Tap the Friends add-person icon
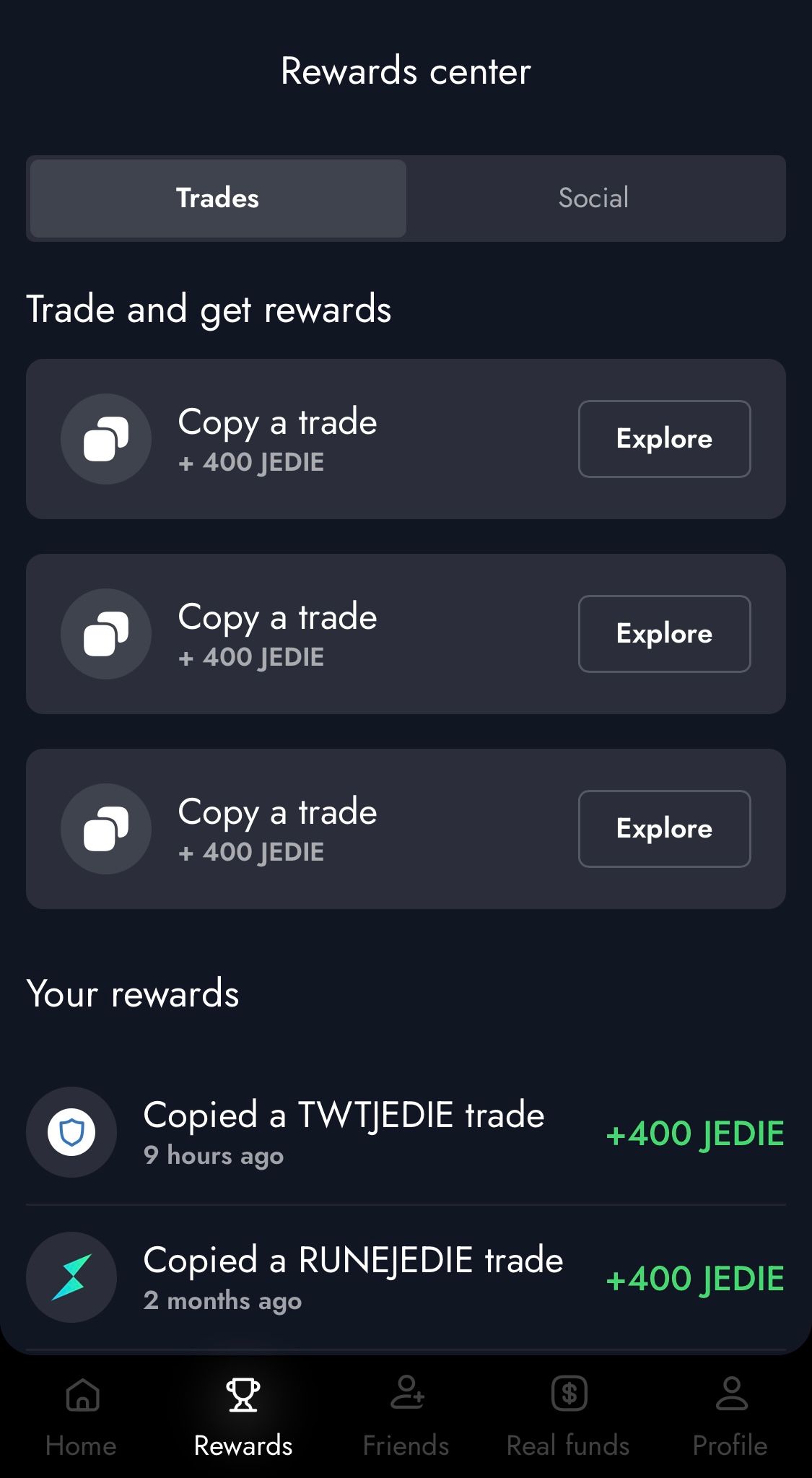 coord(406,1394)
